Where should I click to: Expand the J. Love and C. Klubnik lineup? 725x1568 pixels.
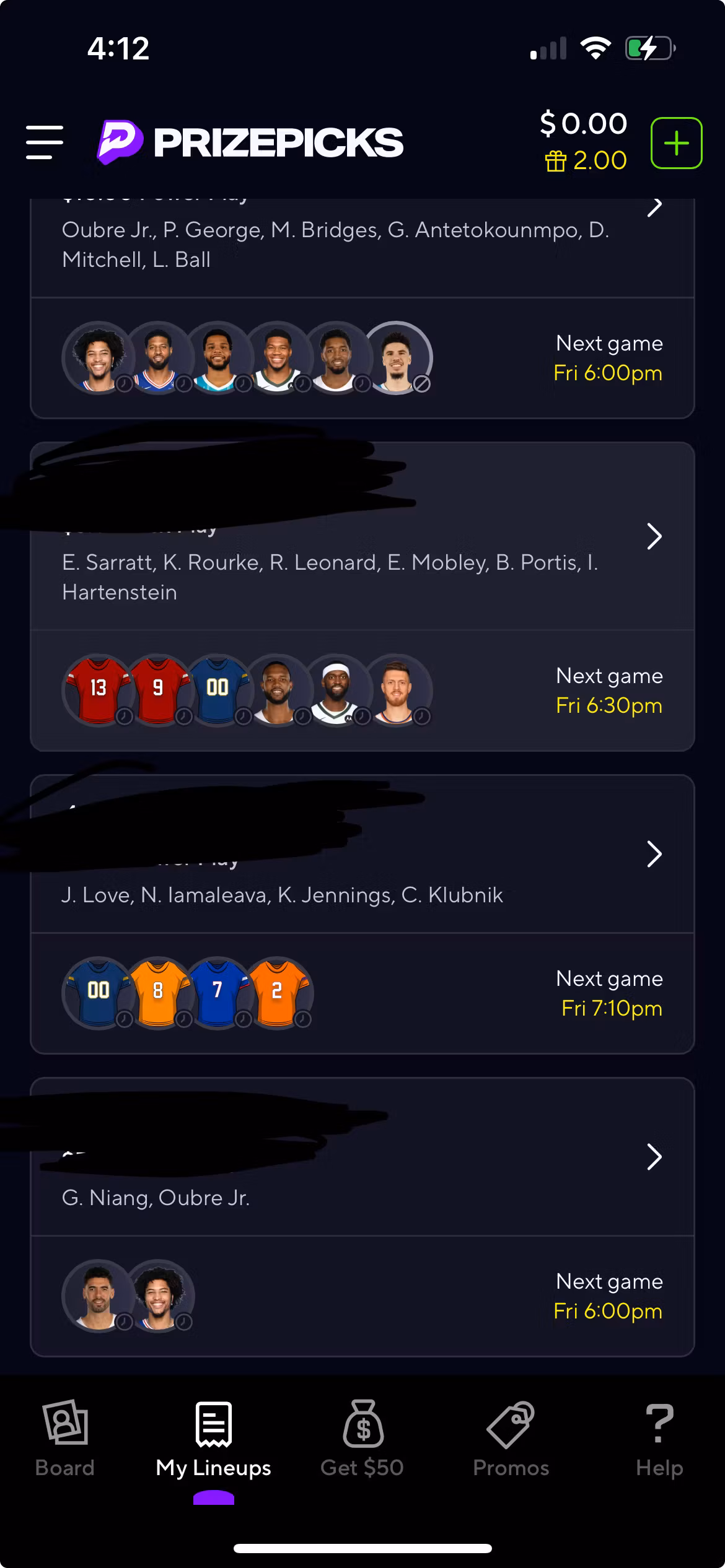pyautogui.click(x=655, y=855)
